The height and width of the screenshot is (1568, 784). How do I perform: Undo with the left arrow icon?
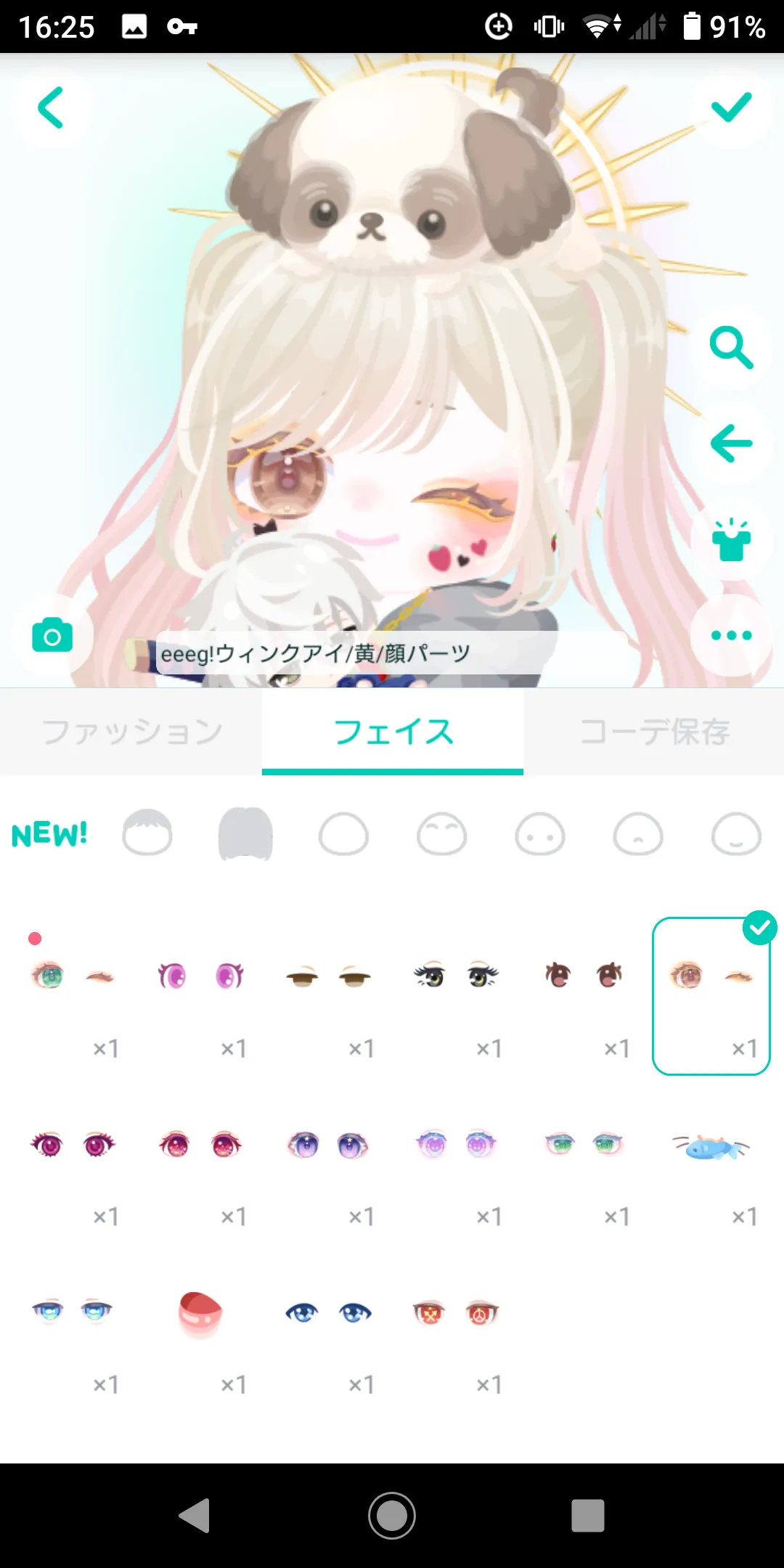731,444
